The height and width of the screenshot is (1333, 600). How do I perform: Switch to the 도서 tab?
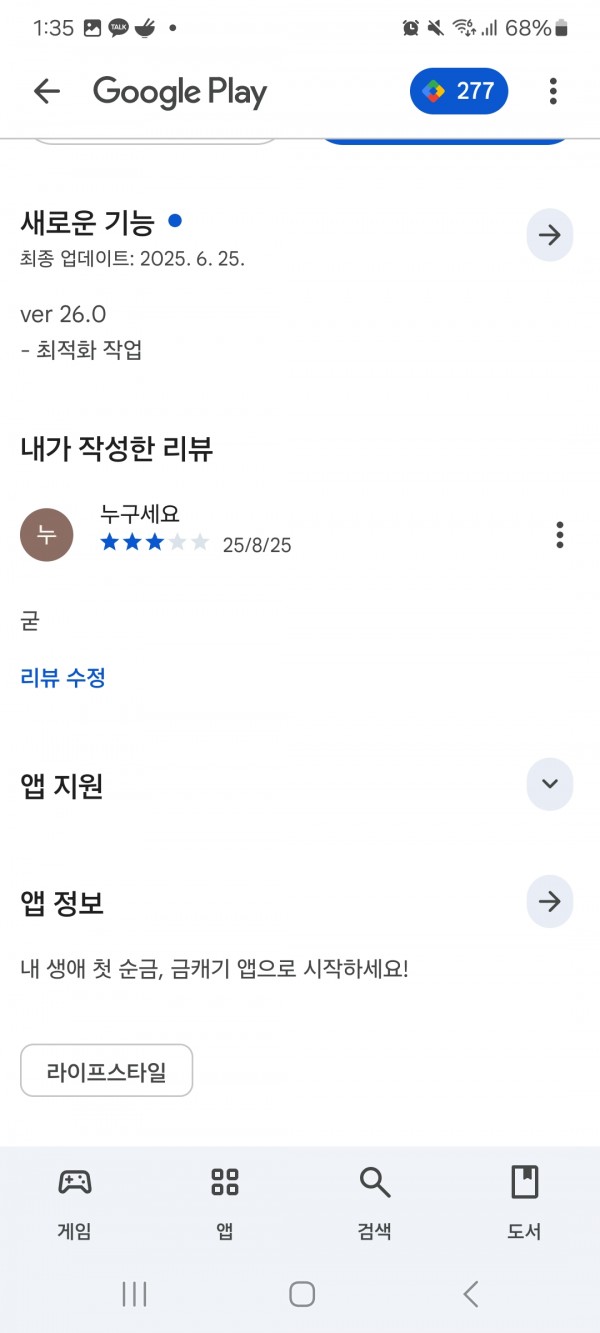coord(524,1203)
